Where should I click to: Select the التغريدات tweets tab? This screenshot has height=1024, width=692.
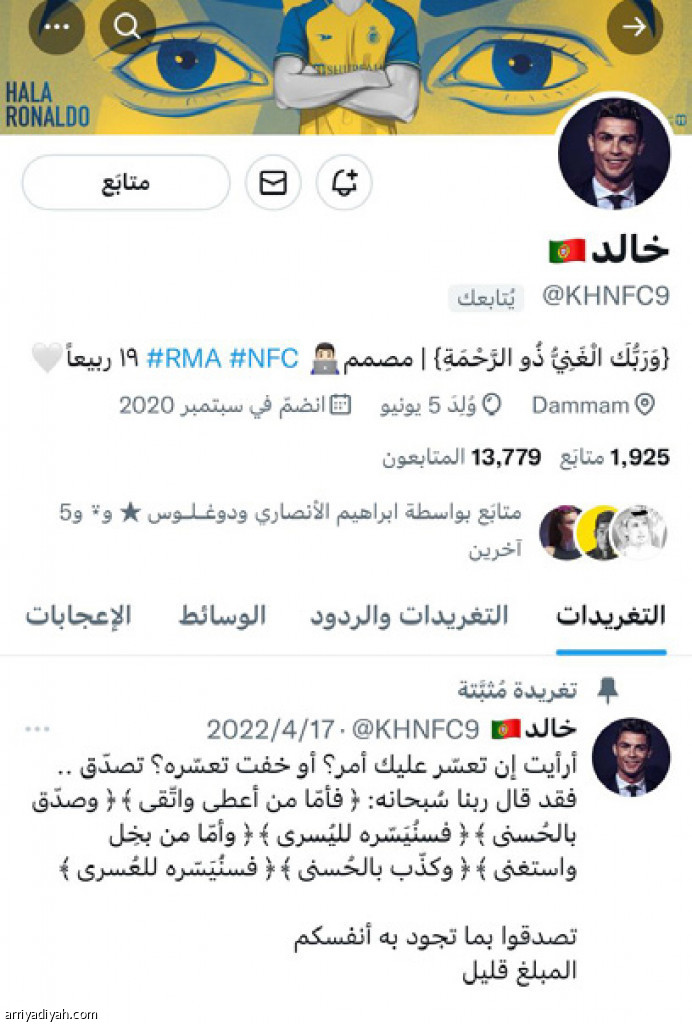tap(611, 616)
